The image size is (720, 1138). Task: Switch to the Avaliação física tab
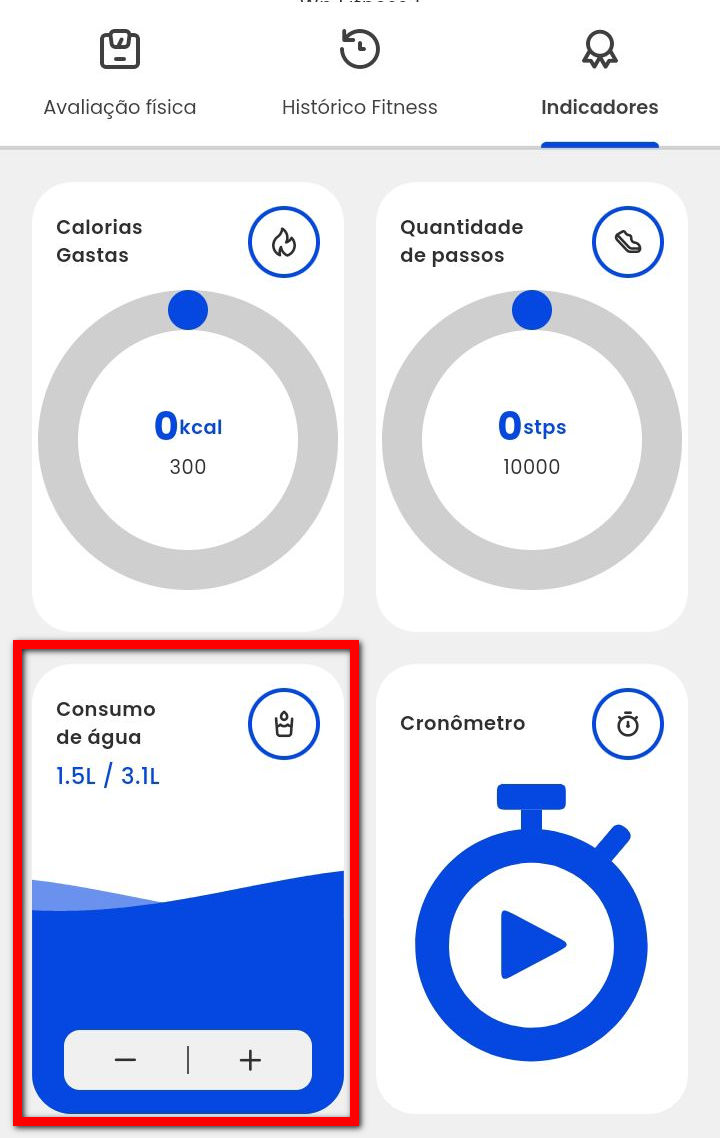click(x=120, y=77)
